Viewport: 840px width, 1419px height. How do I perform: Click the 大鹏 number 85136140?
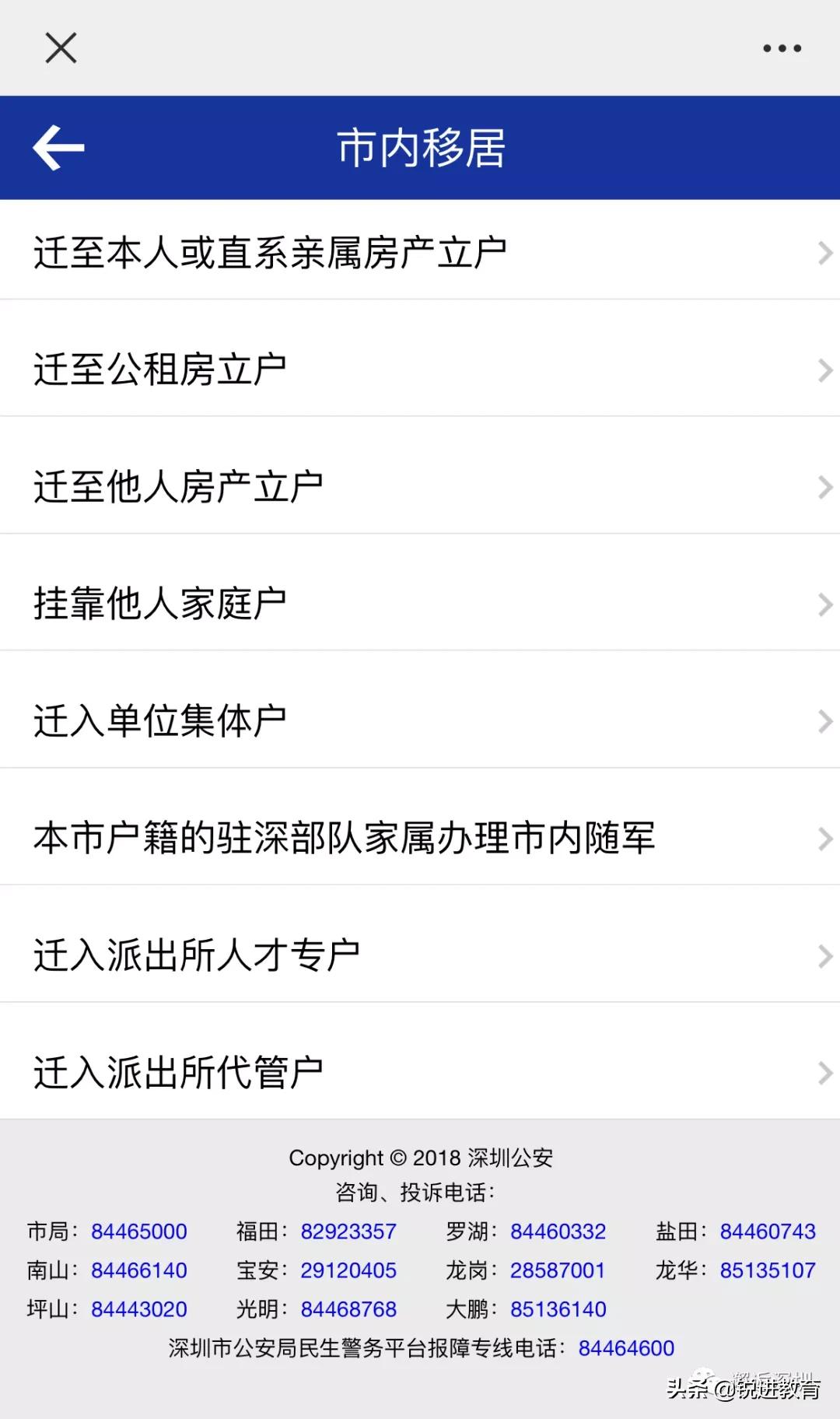(557, 1309)
